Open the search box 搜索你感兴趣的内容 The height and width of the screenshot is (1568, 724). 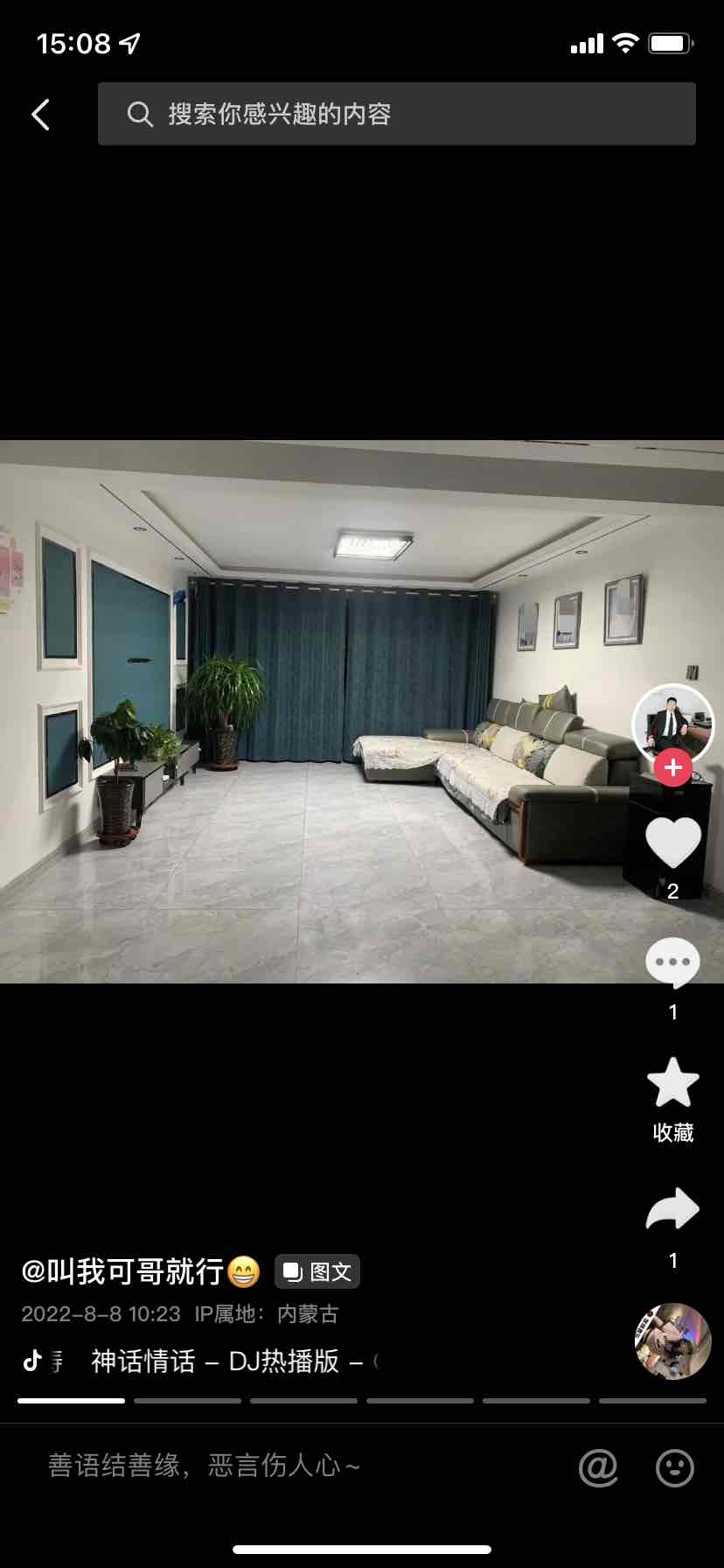397,114
